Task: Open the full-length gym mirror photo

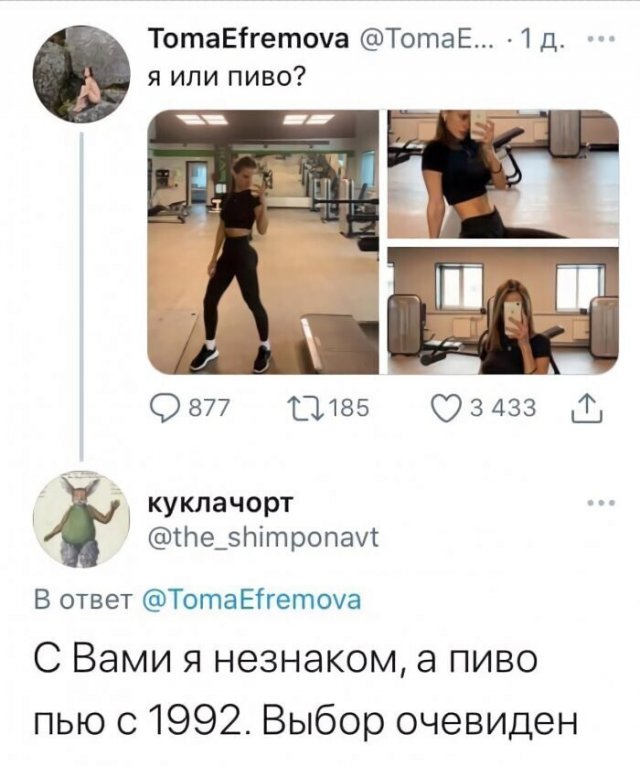Action: pos(263,243)
